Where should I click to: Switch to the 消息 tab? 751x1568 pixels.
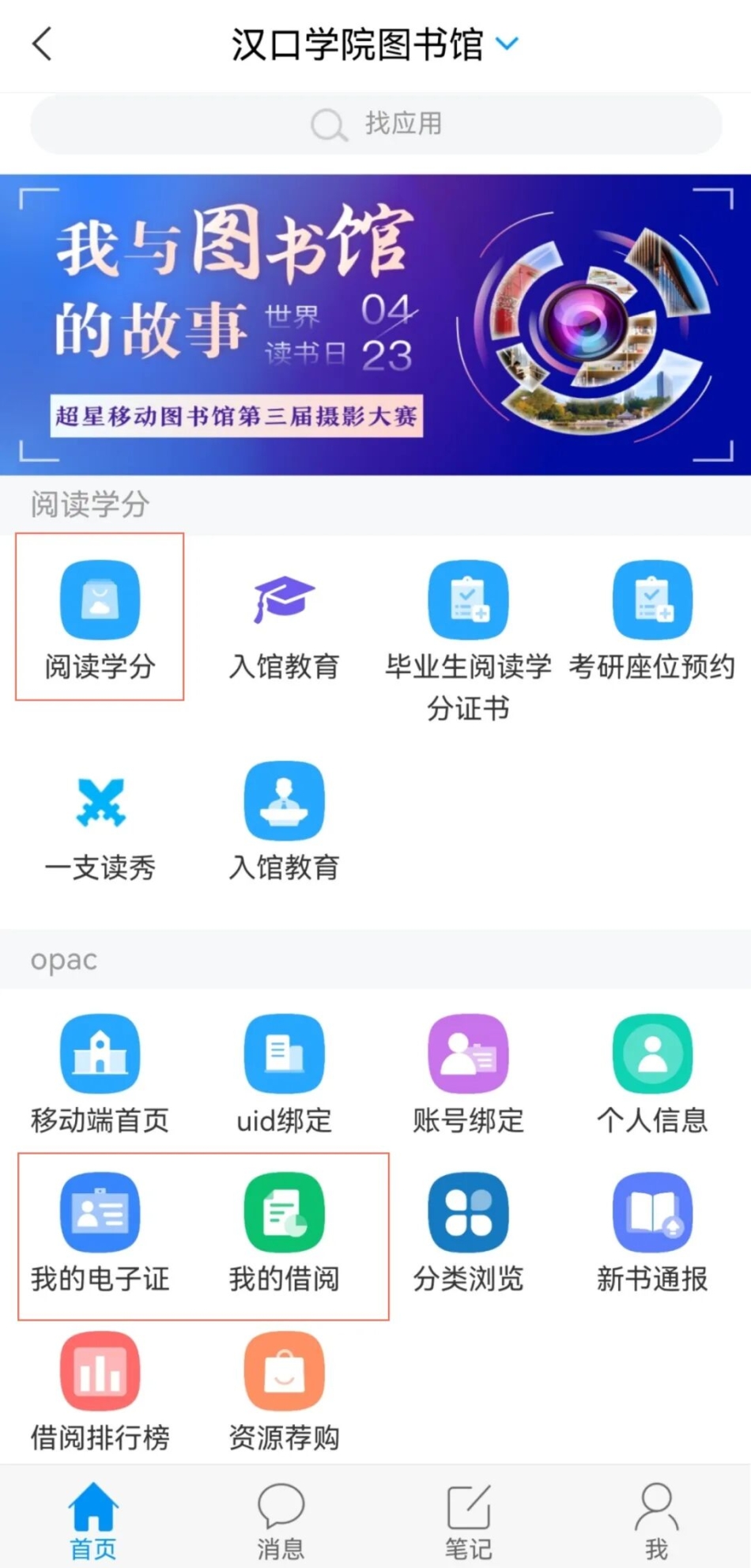click(281, 1520)
